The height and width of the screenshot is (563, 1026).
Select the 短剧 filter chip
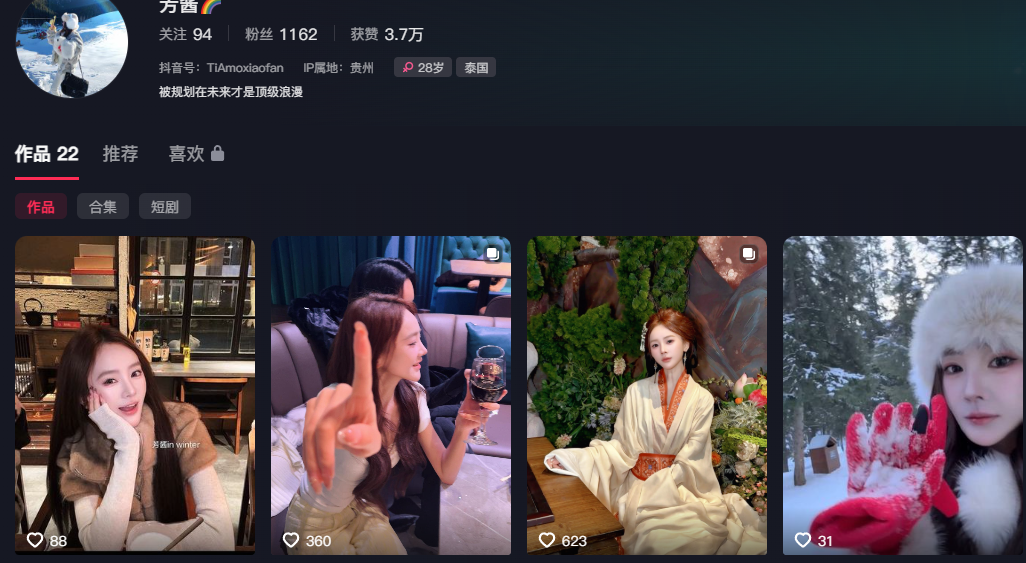165,207
